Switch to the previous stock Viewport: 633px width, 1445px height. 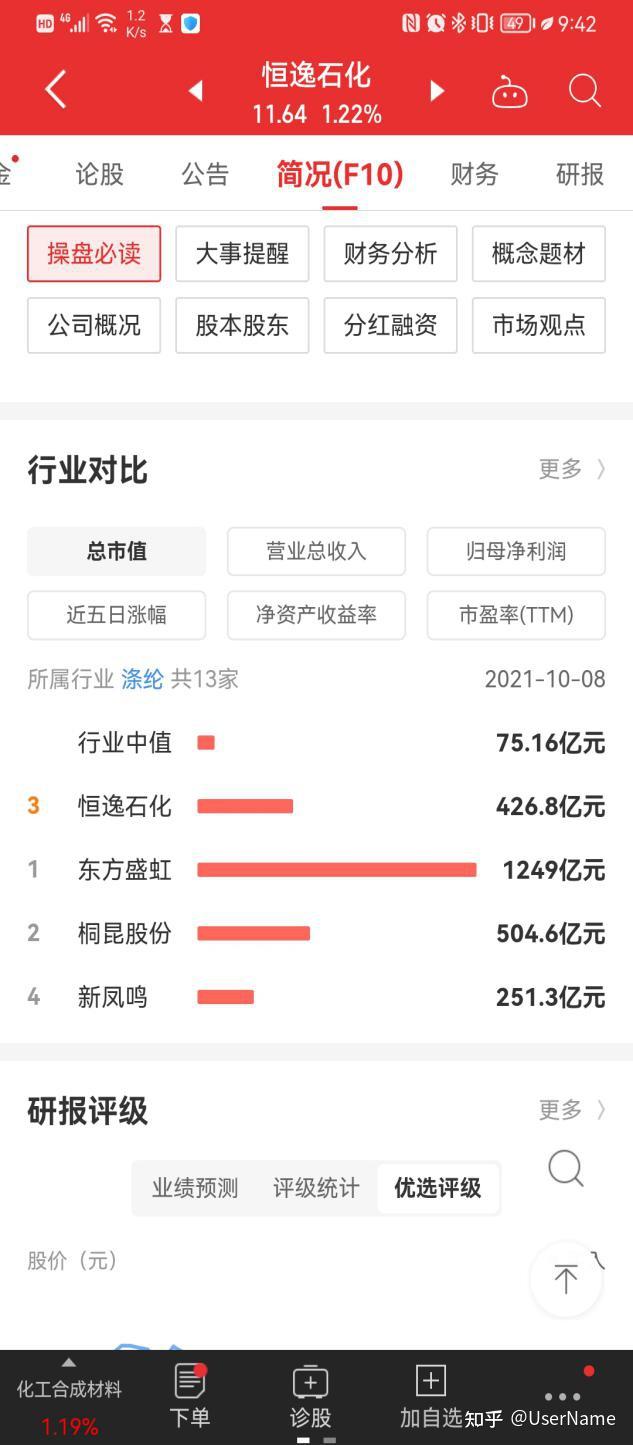pyautogui.click(x=196, y=92)
